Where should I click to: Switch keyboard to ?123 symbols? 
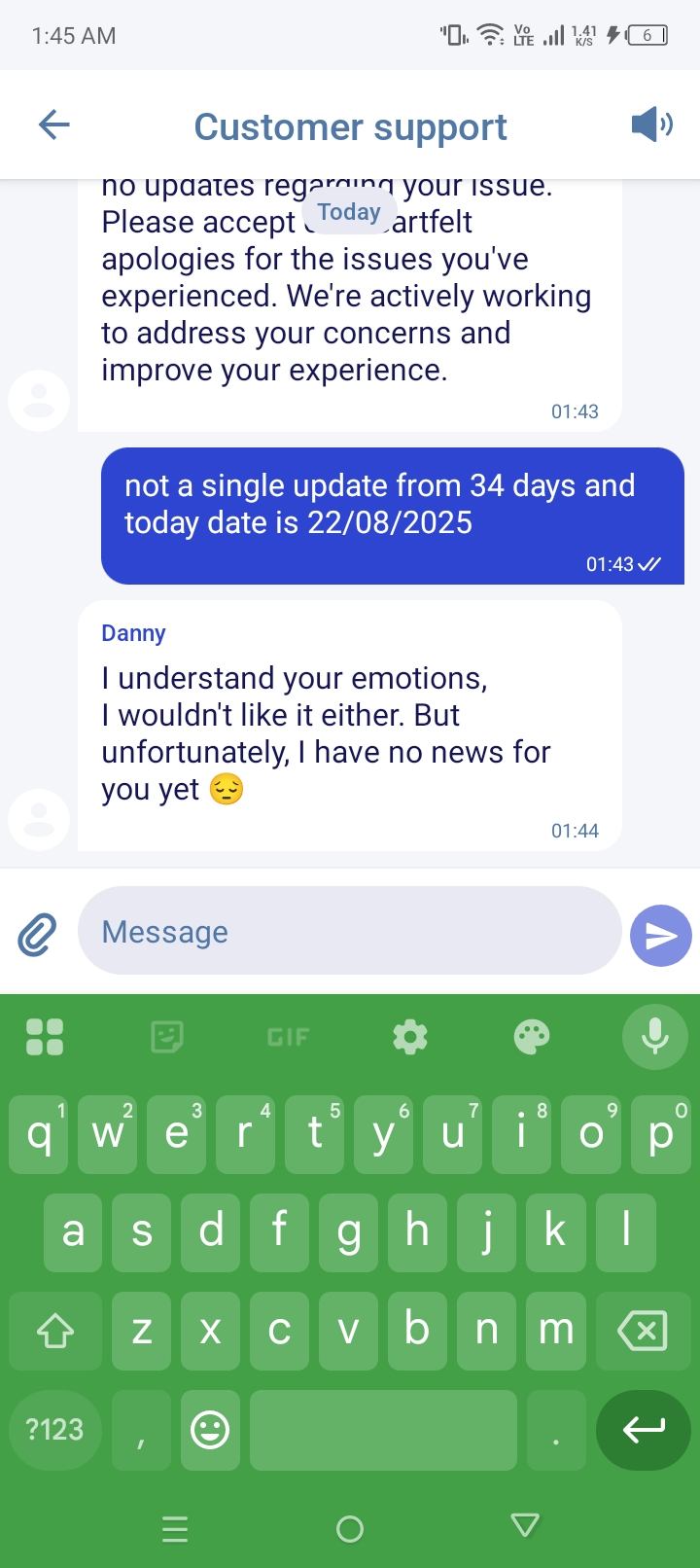[x=54, y=1429]
